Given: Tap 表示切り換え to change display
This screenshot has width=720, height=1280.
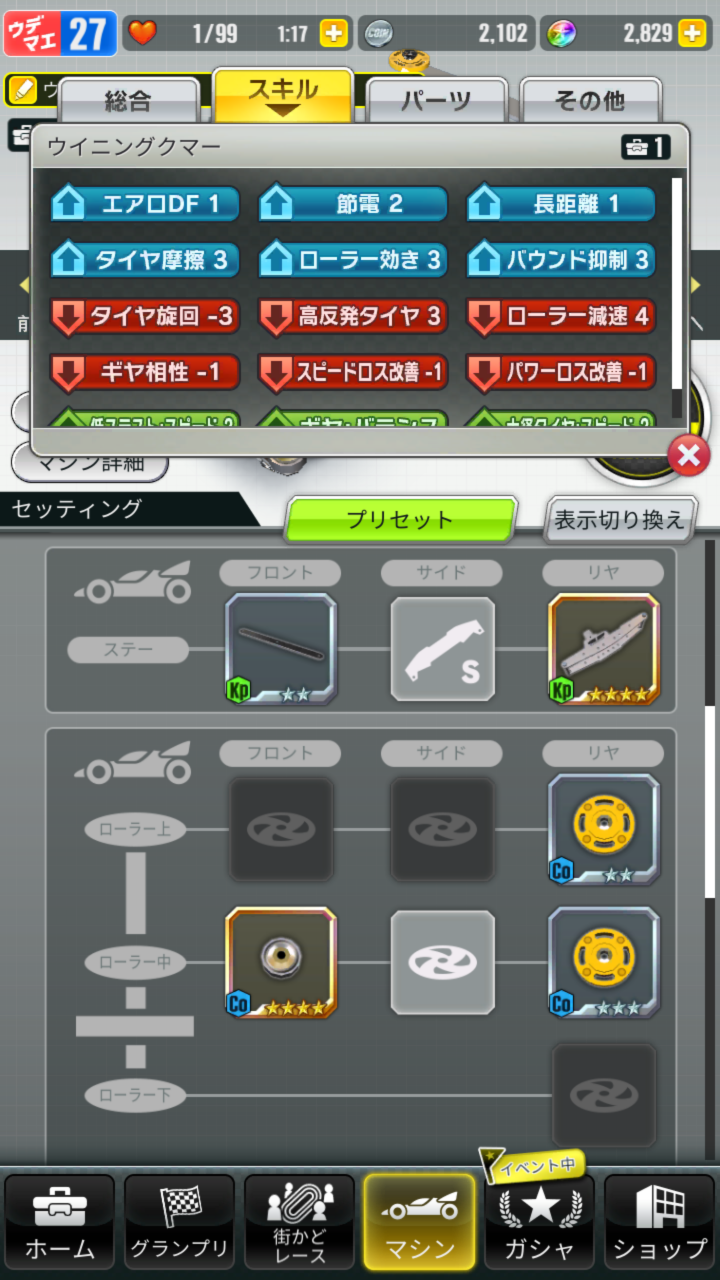Looking at the screenshot, I should [620, 520].
